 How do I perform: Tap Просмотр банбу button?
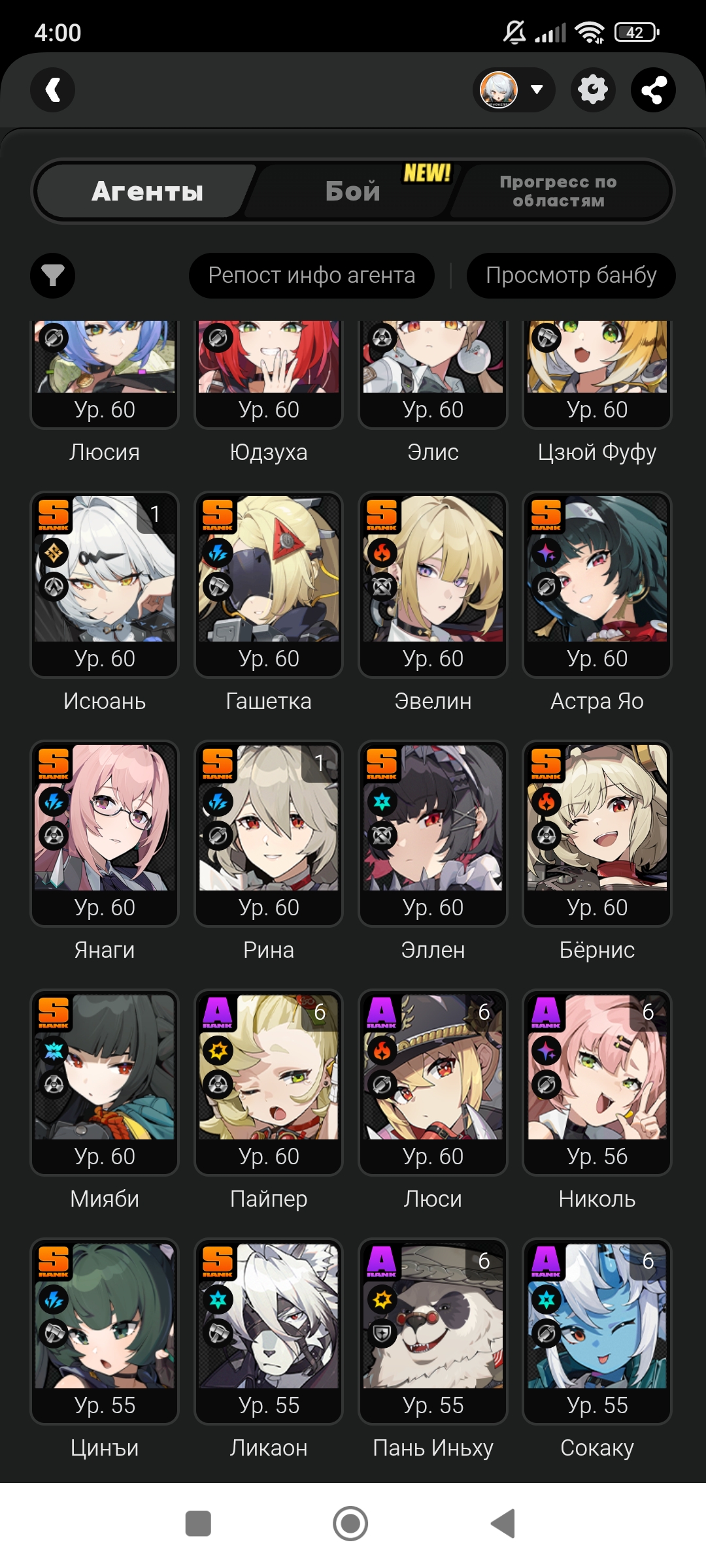click(x=571, y=276)
